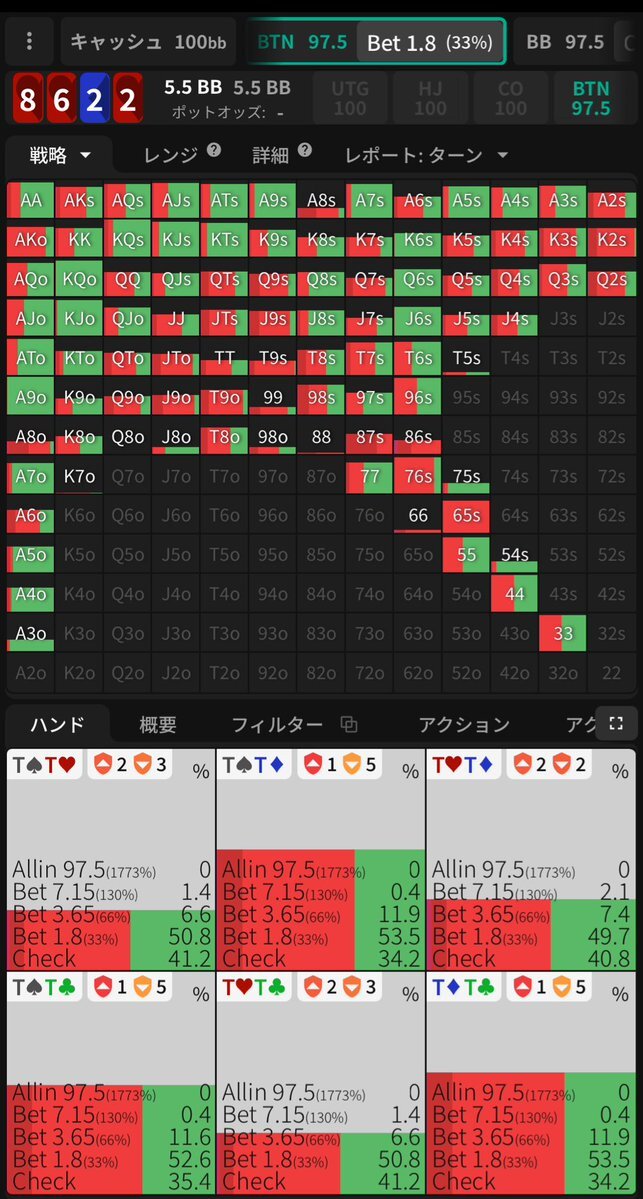Open the three-dot overflow menu
Image resolution: width=643 pixels, height=1199 pixels.
point(29,41)
